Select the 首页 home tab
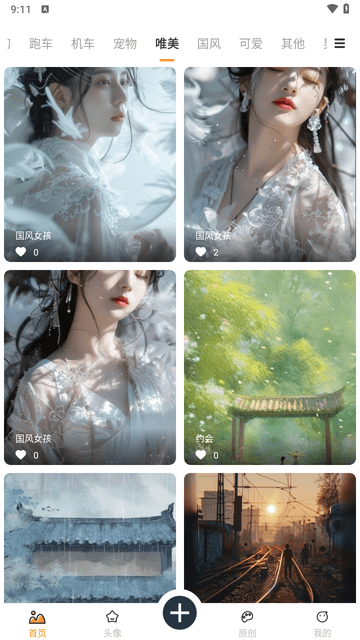 37,624
